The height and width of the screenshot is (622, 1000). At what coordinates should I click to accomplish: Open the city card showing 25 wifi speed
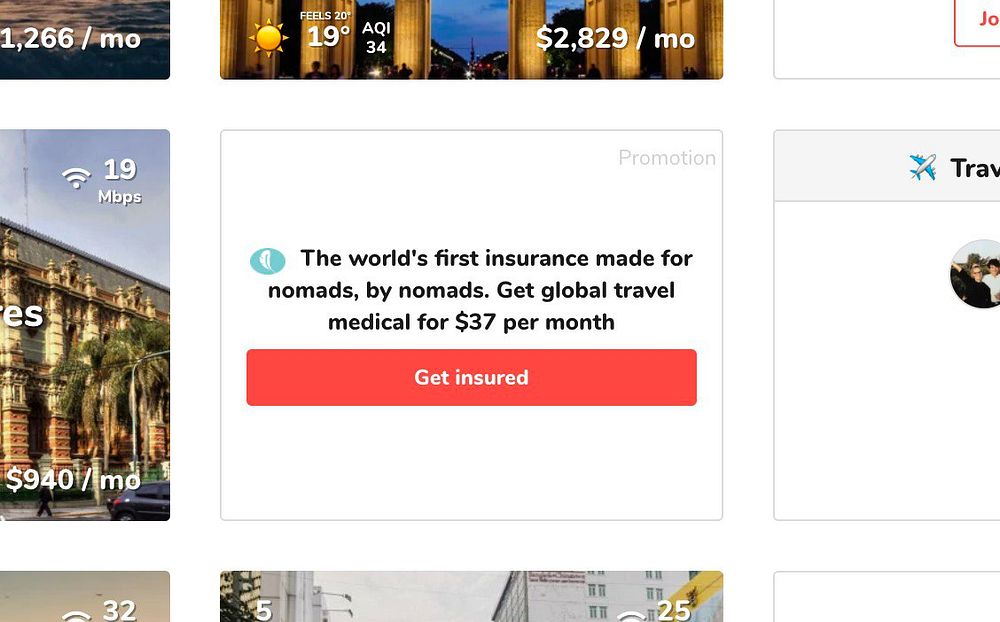[471, 597]
